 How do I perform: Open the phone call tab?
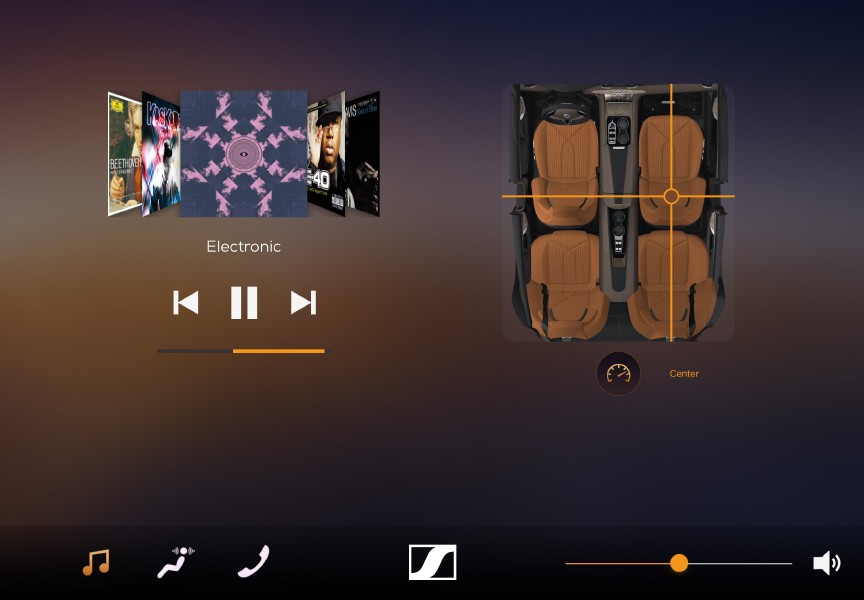click(x=254, y=563)
